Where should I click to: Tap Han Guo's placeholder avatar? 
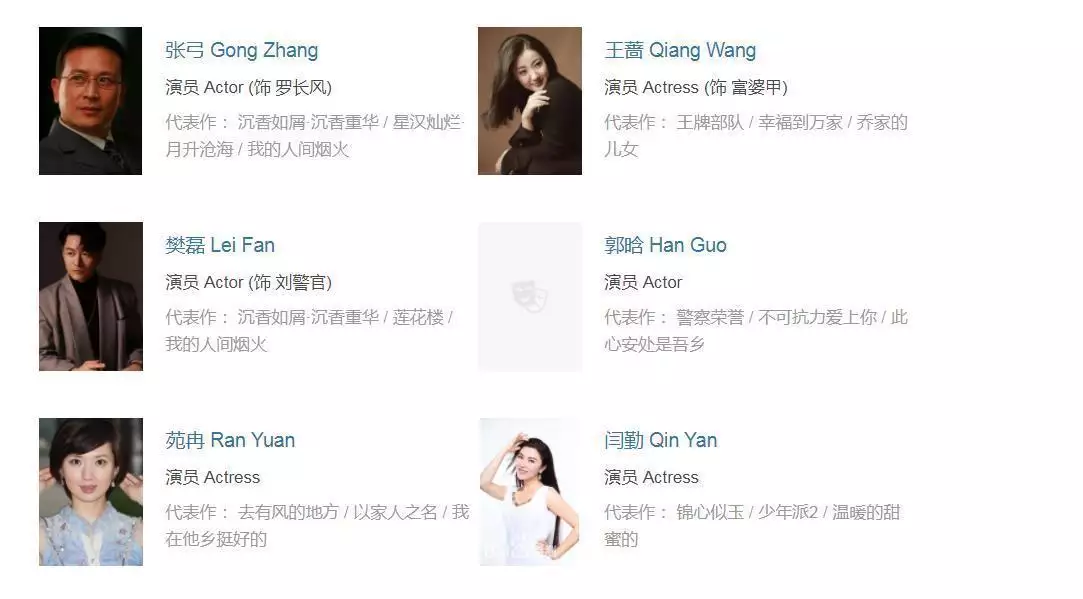[x=530, y=296]
